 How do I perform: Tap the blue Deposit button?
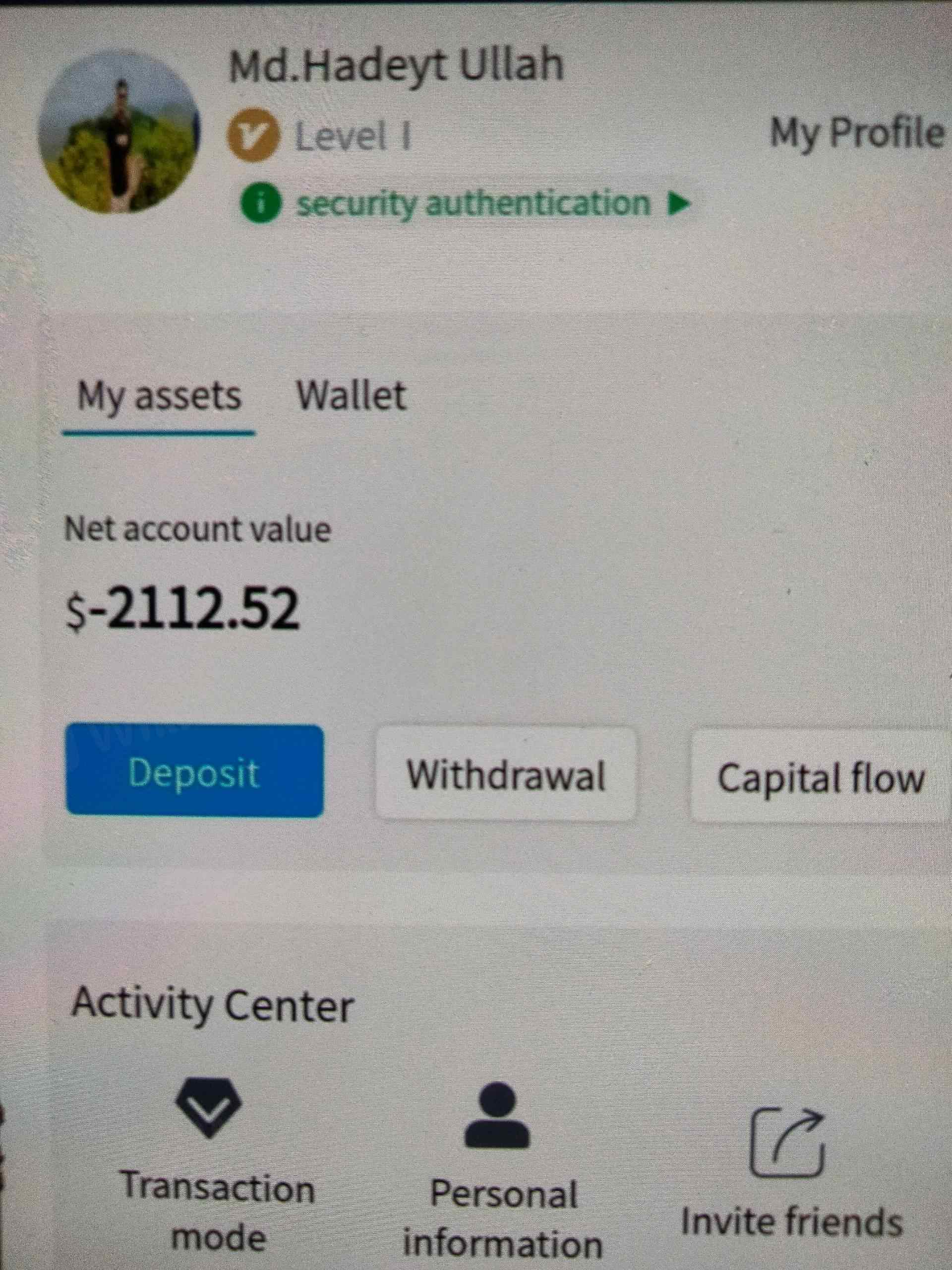tap(194, 771)
